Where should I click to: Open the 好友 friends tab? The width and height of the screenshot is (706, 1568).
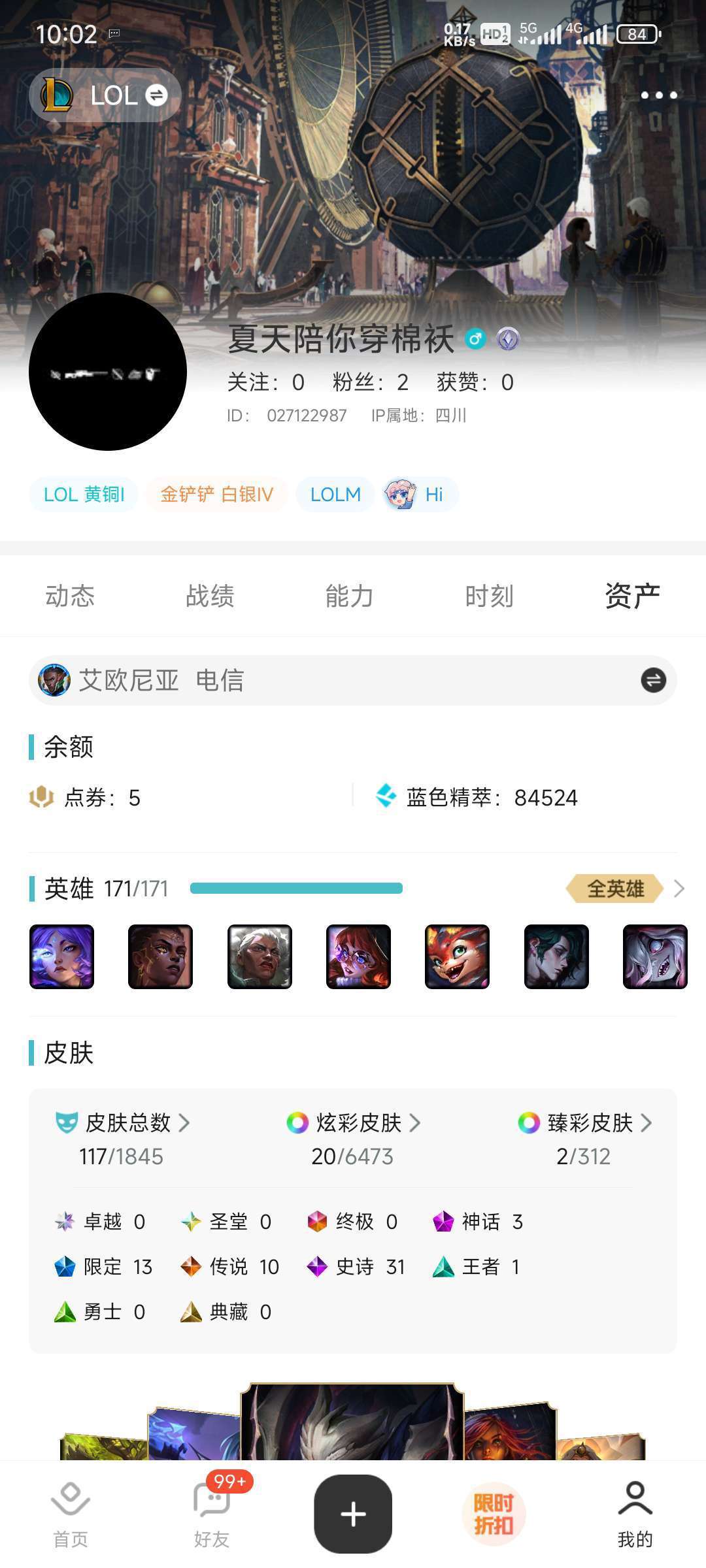tap(212, 1514)
